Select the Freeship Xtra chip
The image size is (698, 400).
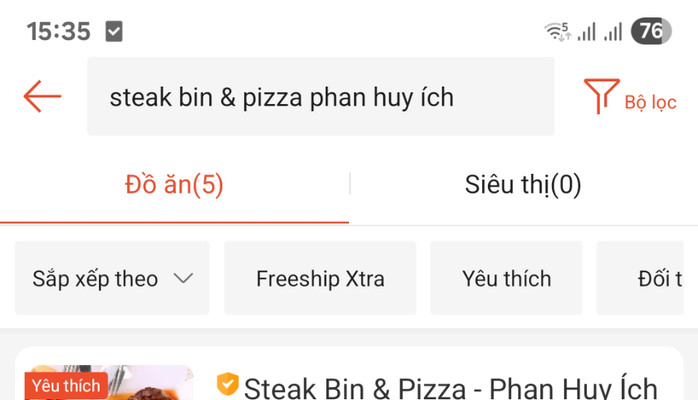click(320, 279)
